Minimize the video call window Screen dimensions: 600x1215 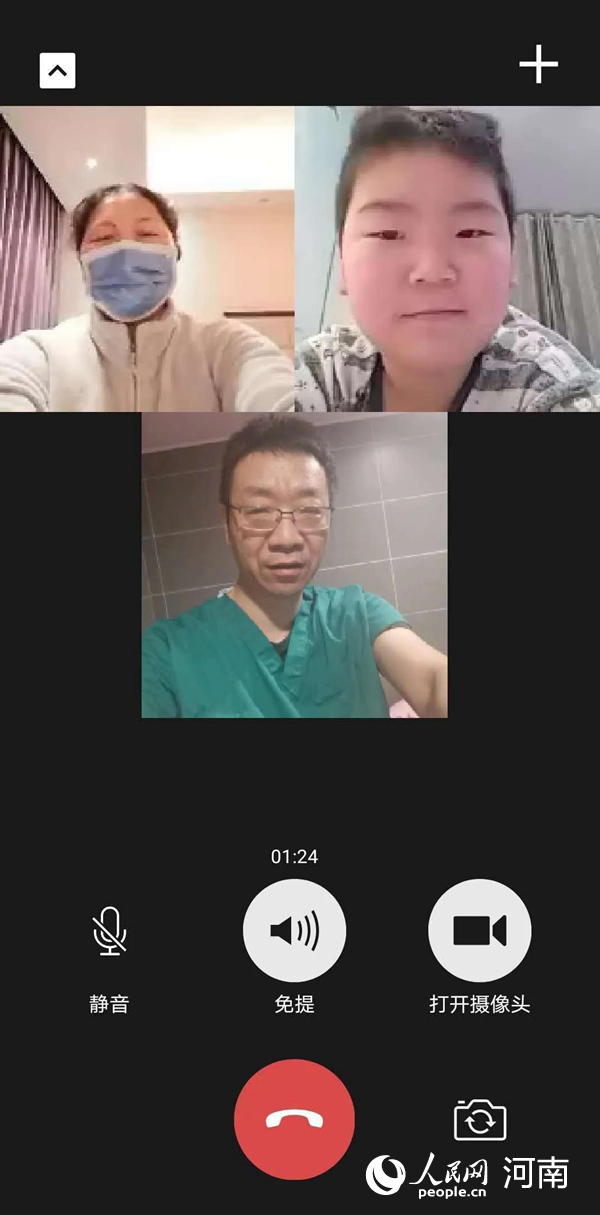[x=58, y=70]
